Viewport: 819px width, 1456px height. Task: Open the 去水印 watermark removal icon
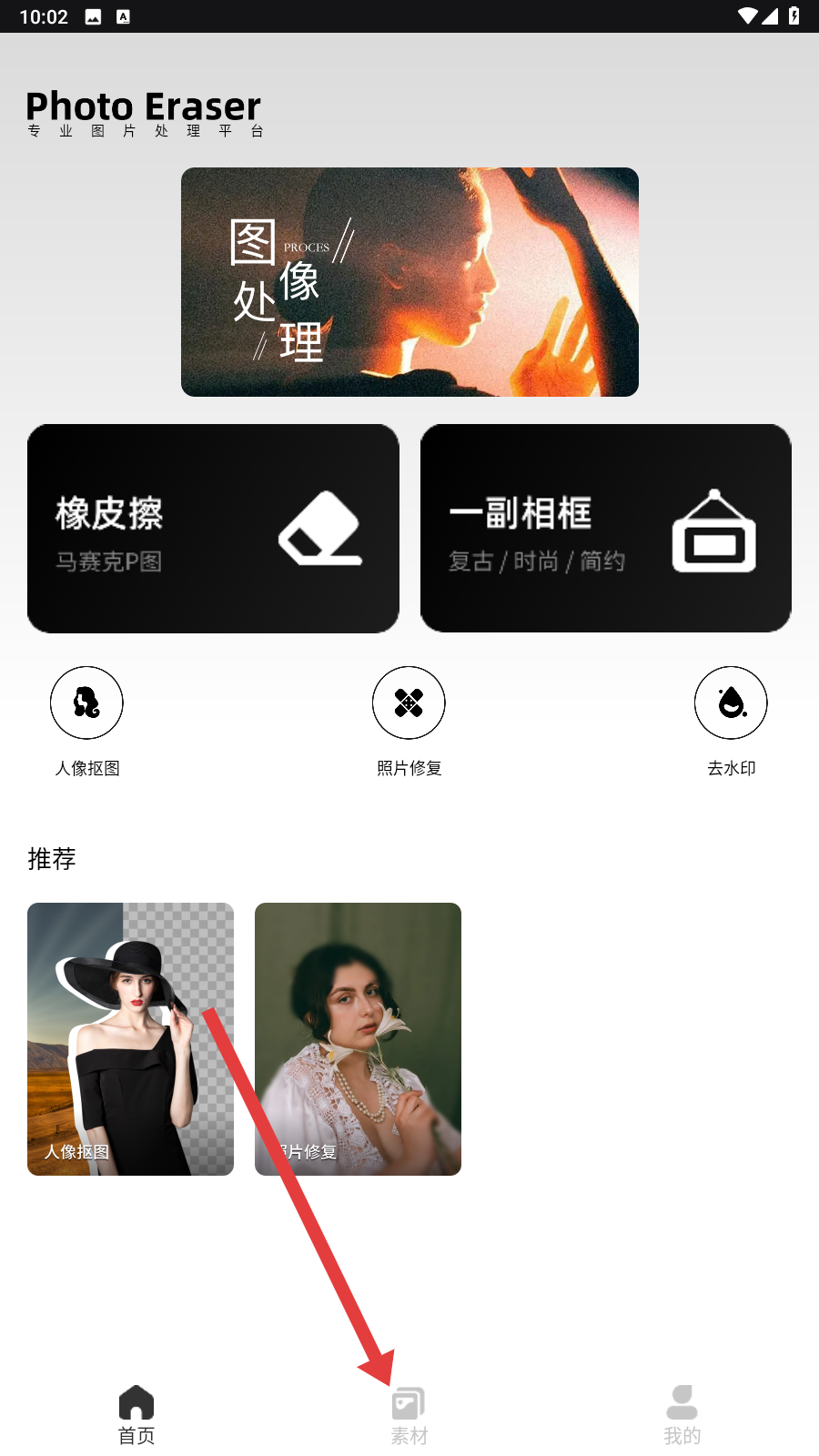731,703
